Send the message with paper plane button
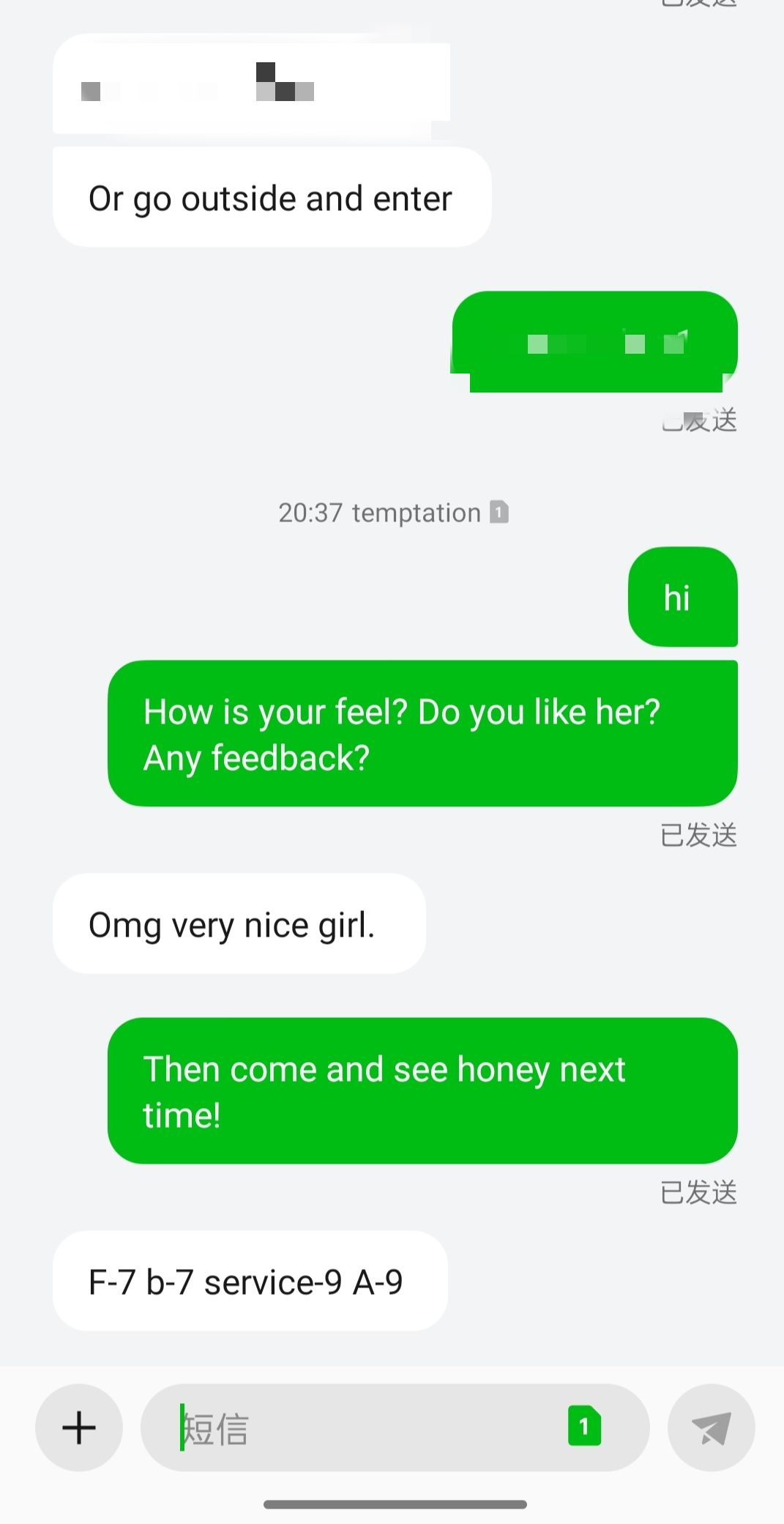784x1524 pixels. pos(711,1428)
